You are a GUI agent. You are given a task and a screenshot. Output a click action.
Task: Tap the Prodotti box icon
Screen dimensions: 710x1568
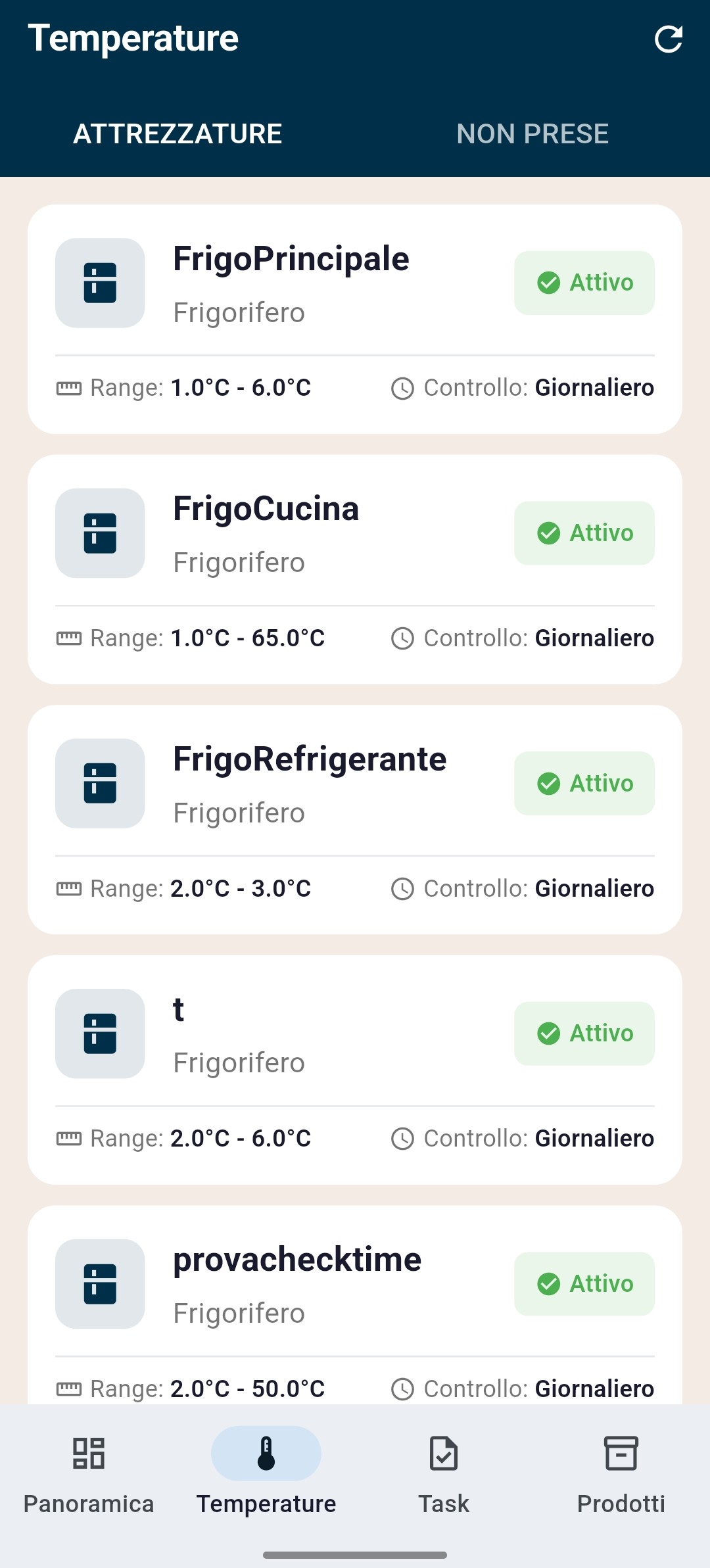pyautogui.click(x=620, y=1454)
